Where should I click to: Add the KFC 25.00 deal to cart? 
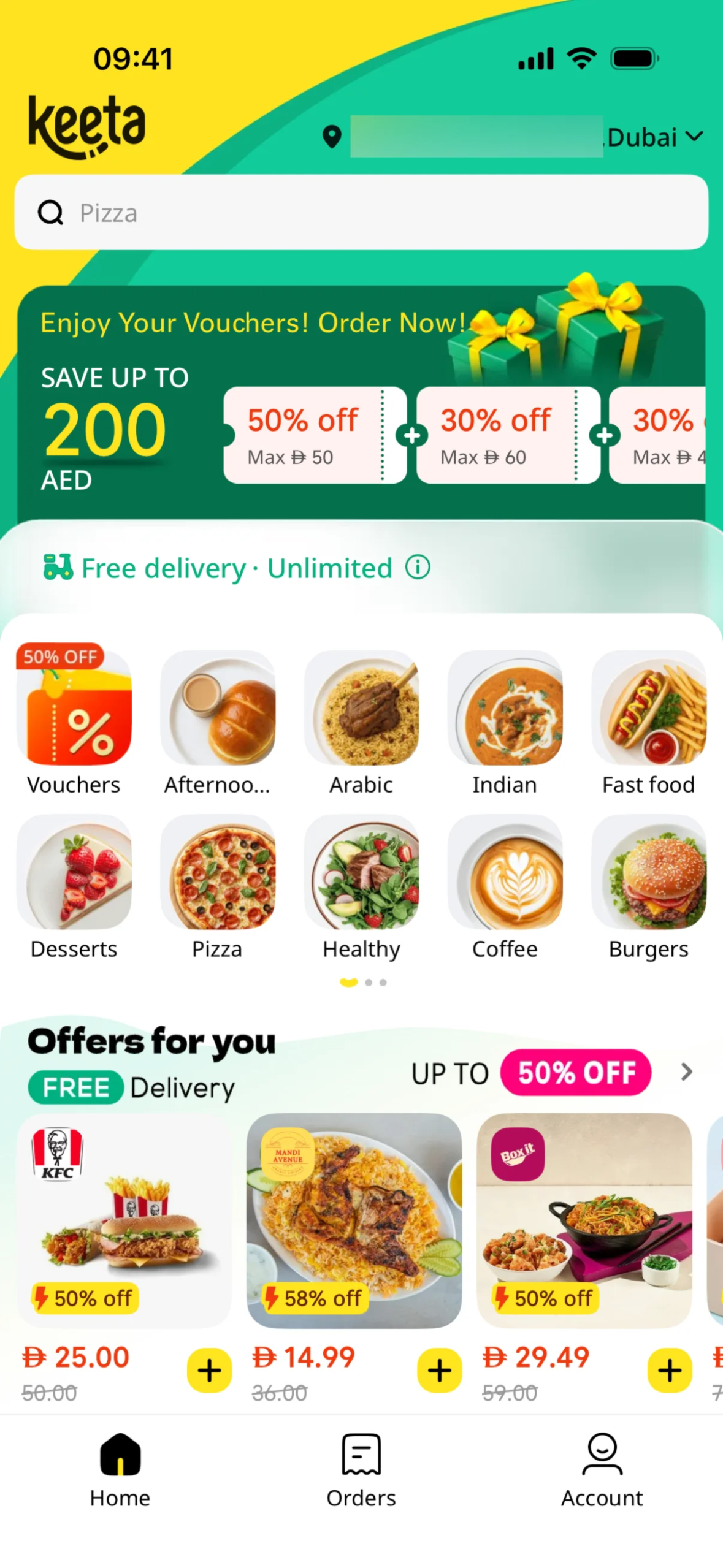tap(209, 1371)
